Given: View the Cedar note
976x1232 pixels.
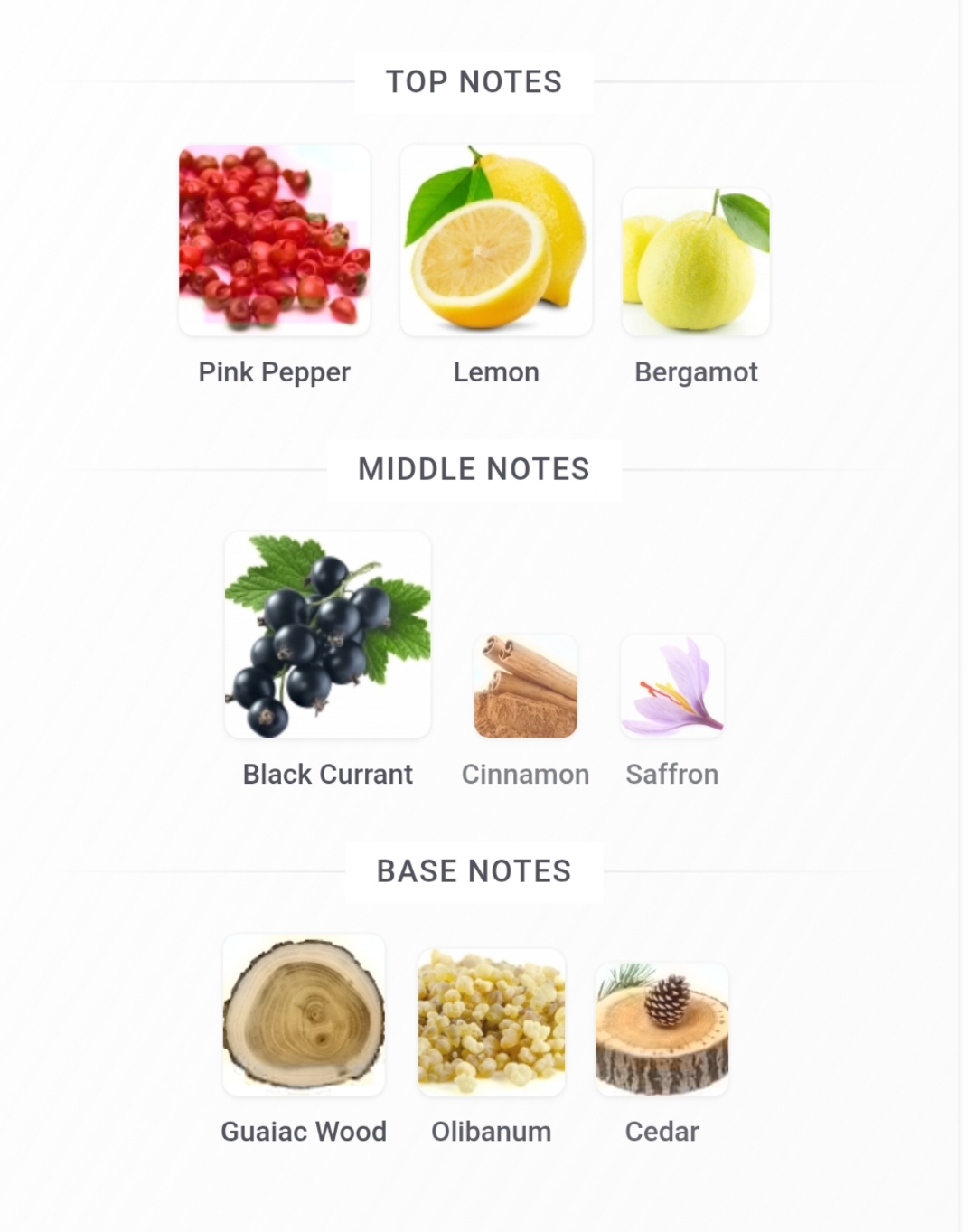Looking at the screenshot, I should pyautogui.click(x=662, y=1029).
